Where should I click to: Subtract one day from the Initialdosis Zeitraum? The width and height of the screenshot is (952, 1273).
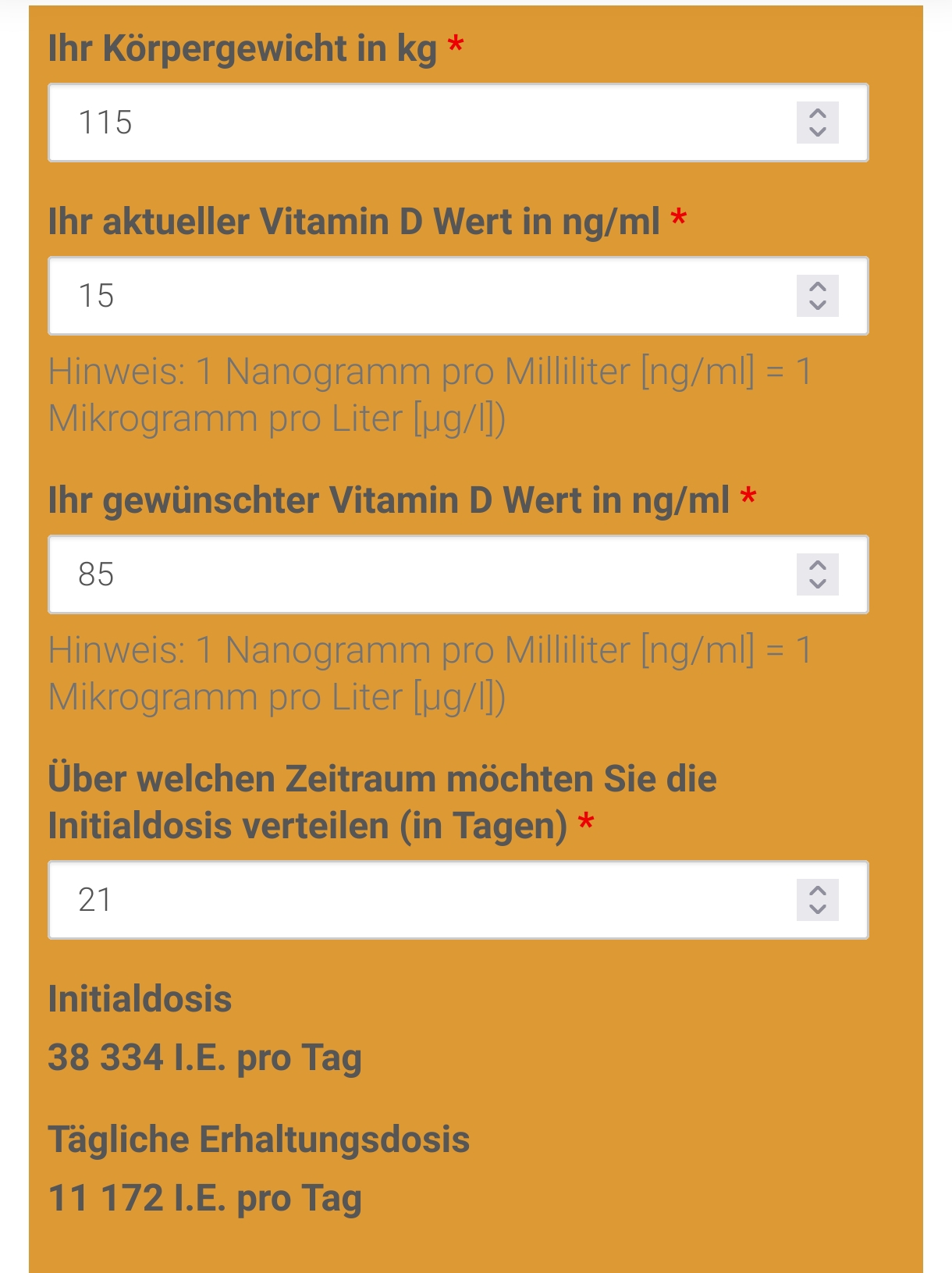point(817,909)
